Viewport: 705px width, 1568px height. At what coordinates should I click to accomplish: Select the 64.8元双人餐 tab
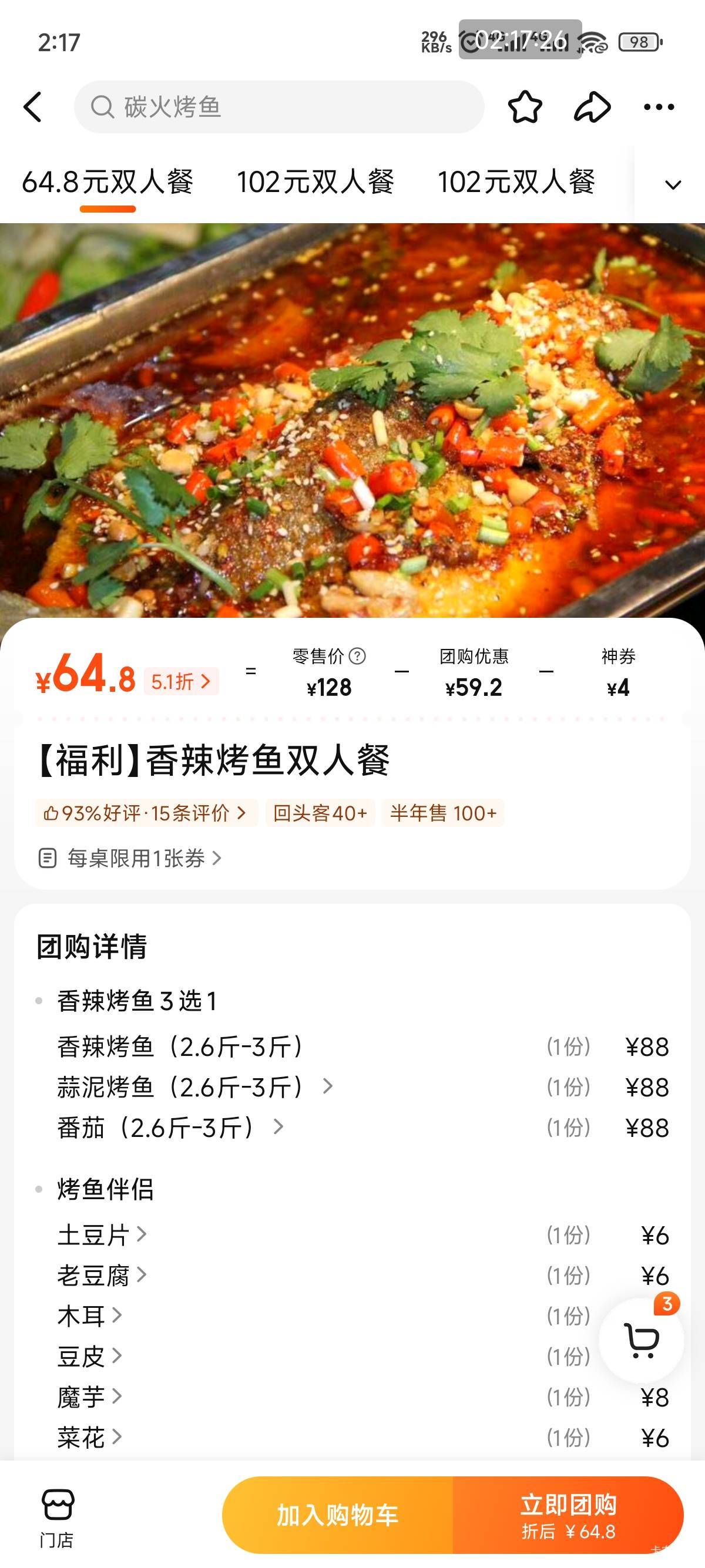click(107, 182)
